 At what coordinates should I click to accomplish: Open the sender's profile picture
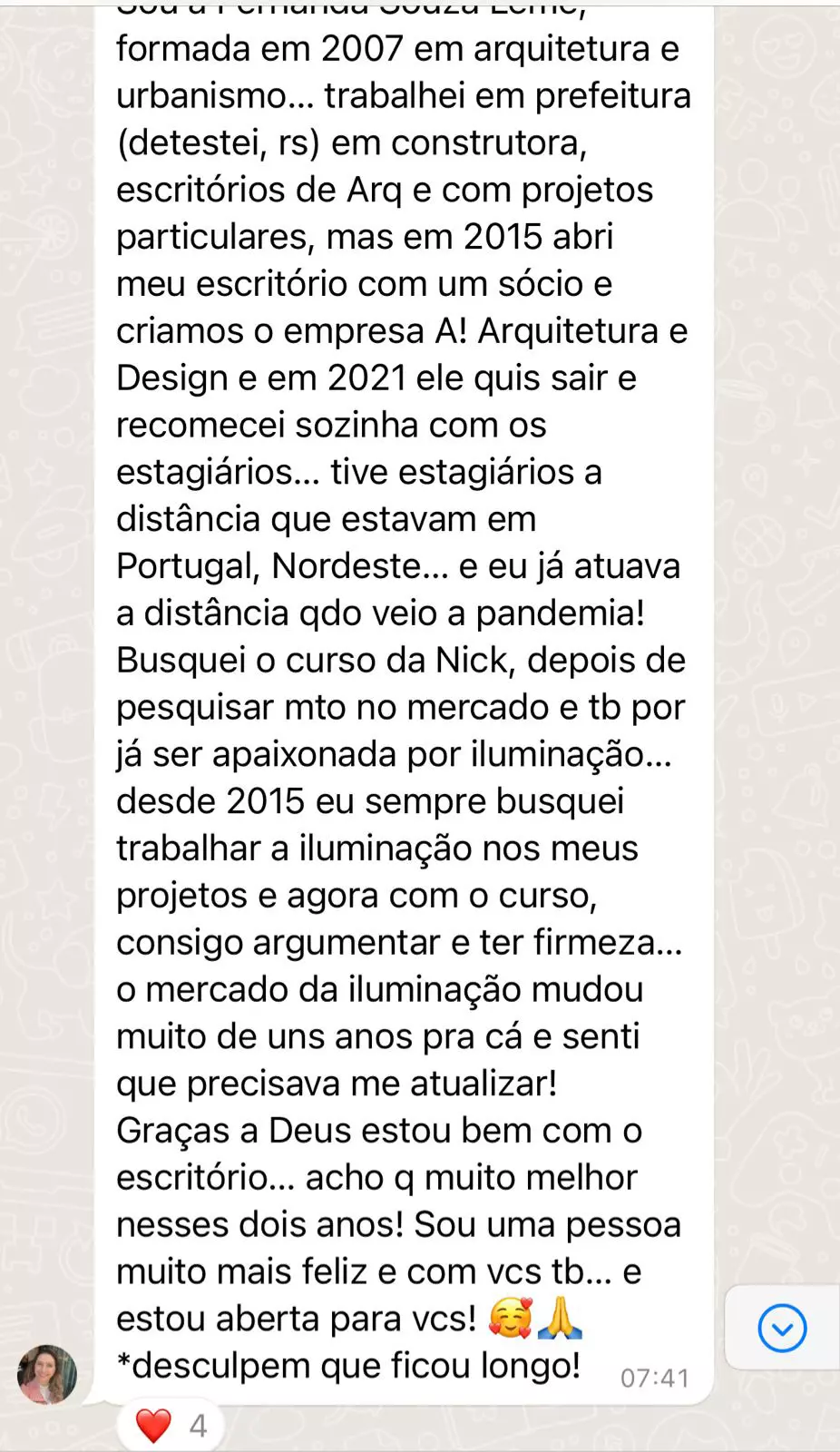coord(47,1374)
